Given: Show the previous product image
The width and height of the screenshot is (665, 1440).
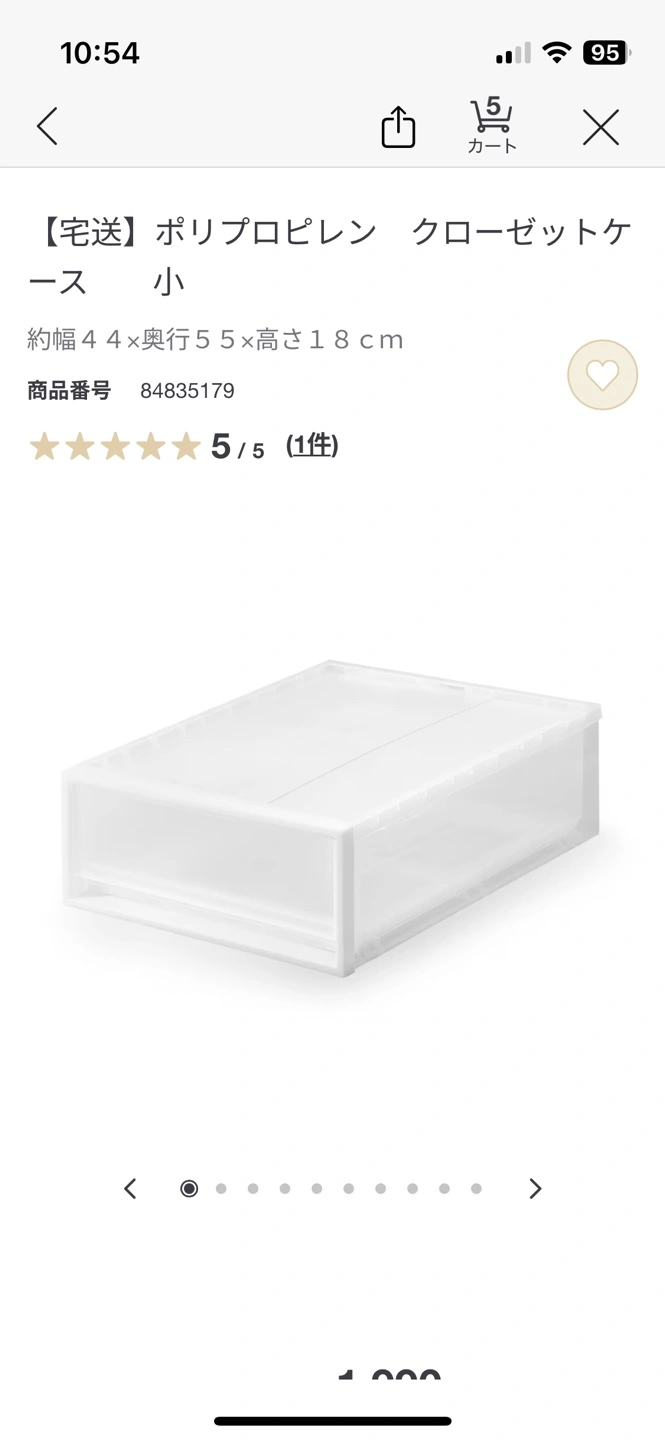Looking at the screenshot, I should 130,1188.
